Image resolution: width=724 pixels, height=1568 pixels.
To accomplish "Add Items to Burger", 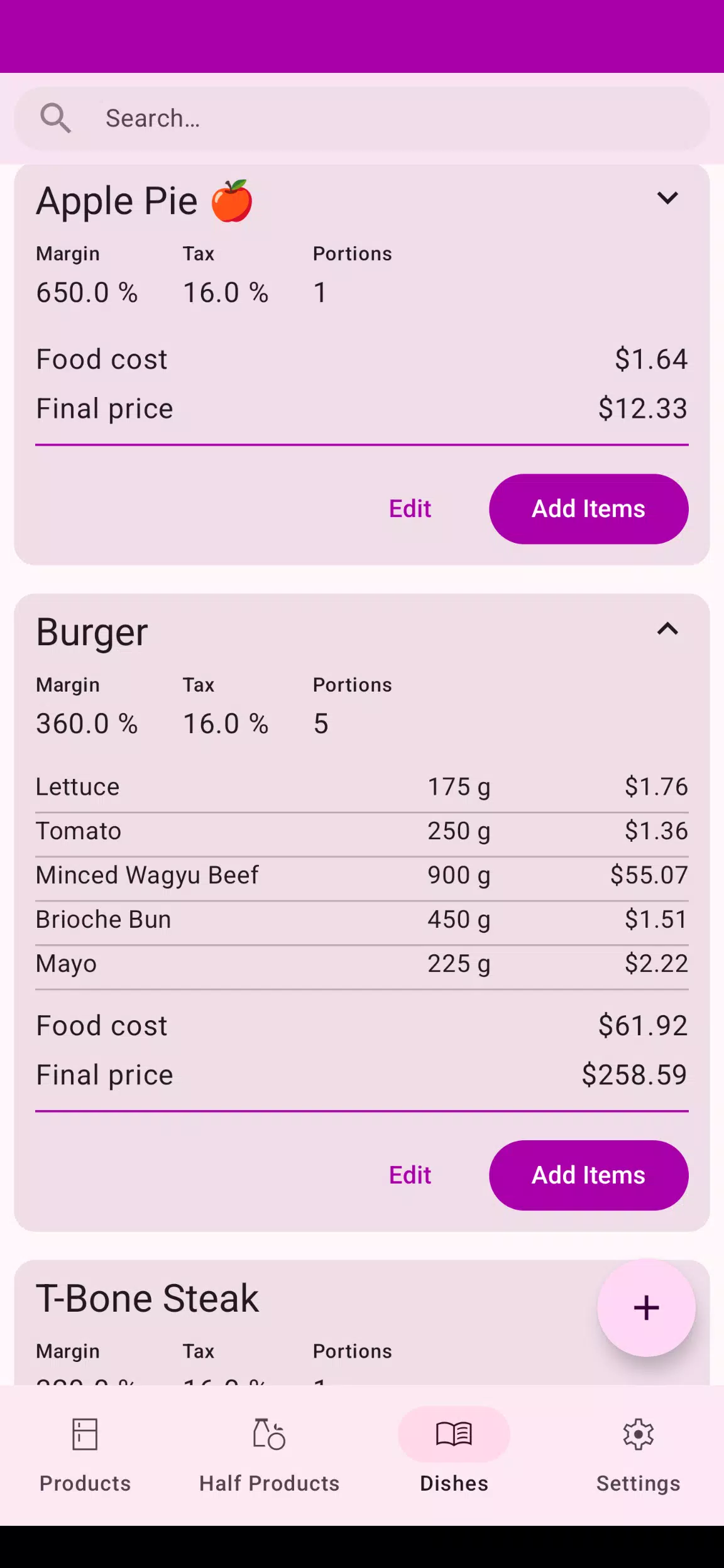I will (x=589, y=1175).
